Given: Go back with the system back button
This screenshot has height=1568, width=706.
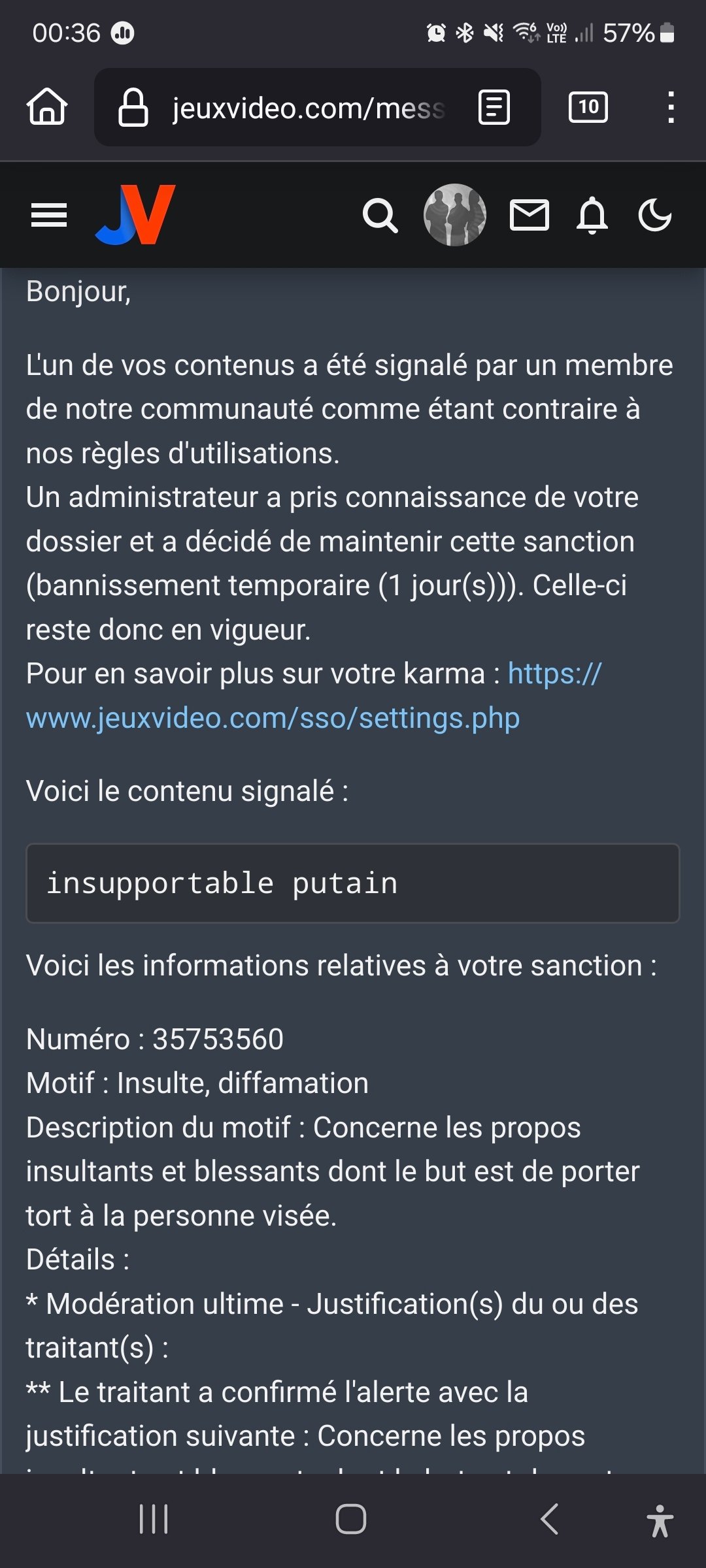Looking at the screenshot, I should point(550,1519).
